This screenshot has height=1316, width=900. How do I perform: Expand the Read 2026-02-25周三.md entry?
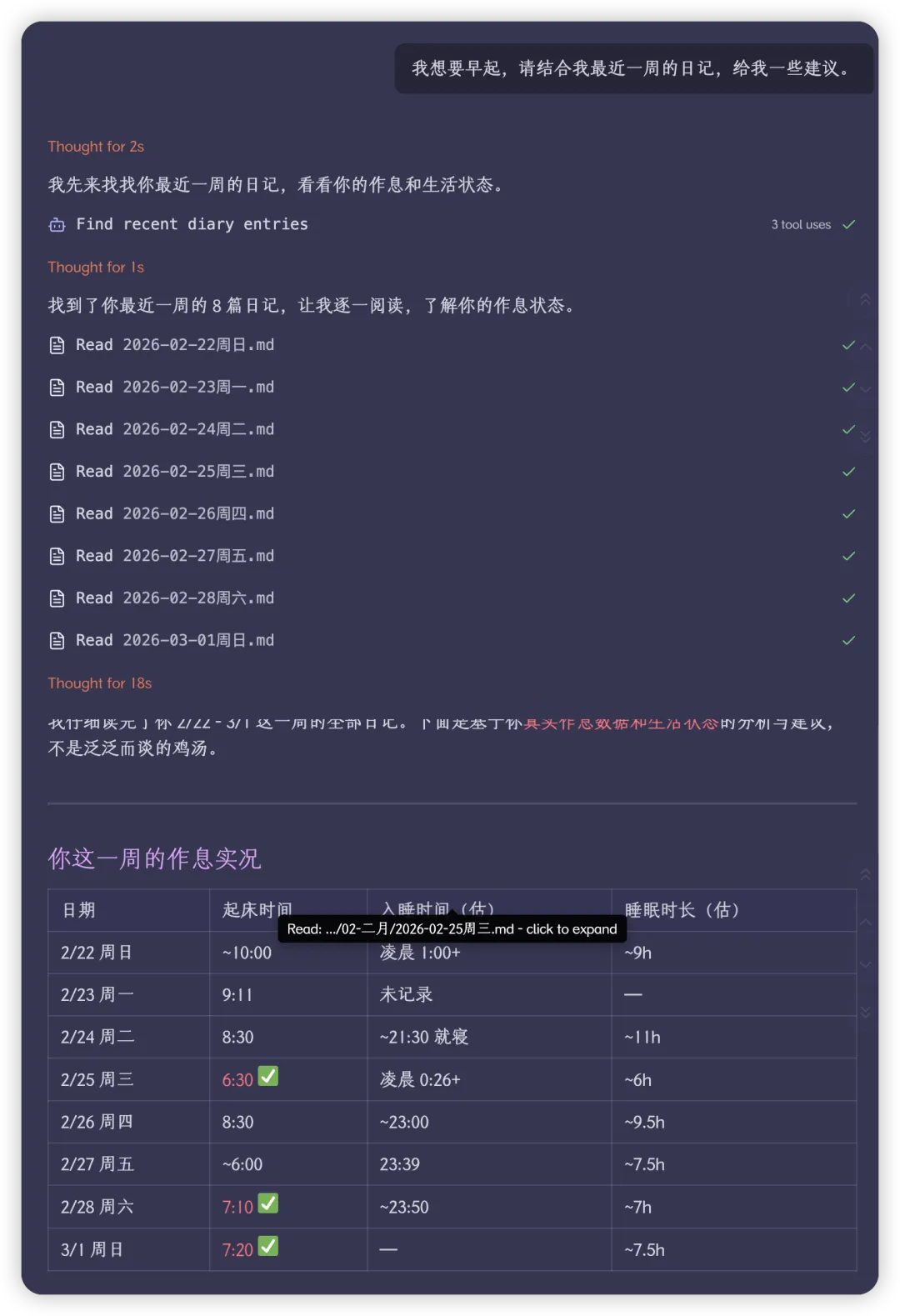[452, 472]
